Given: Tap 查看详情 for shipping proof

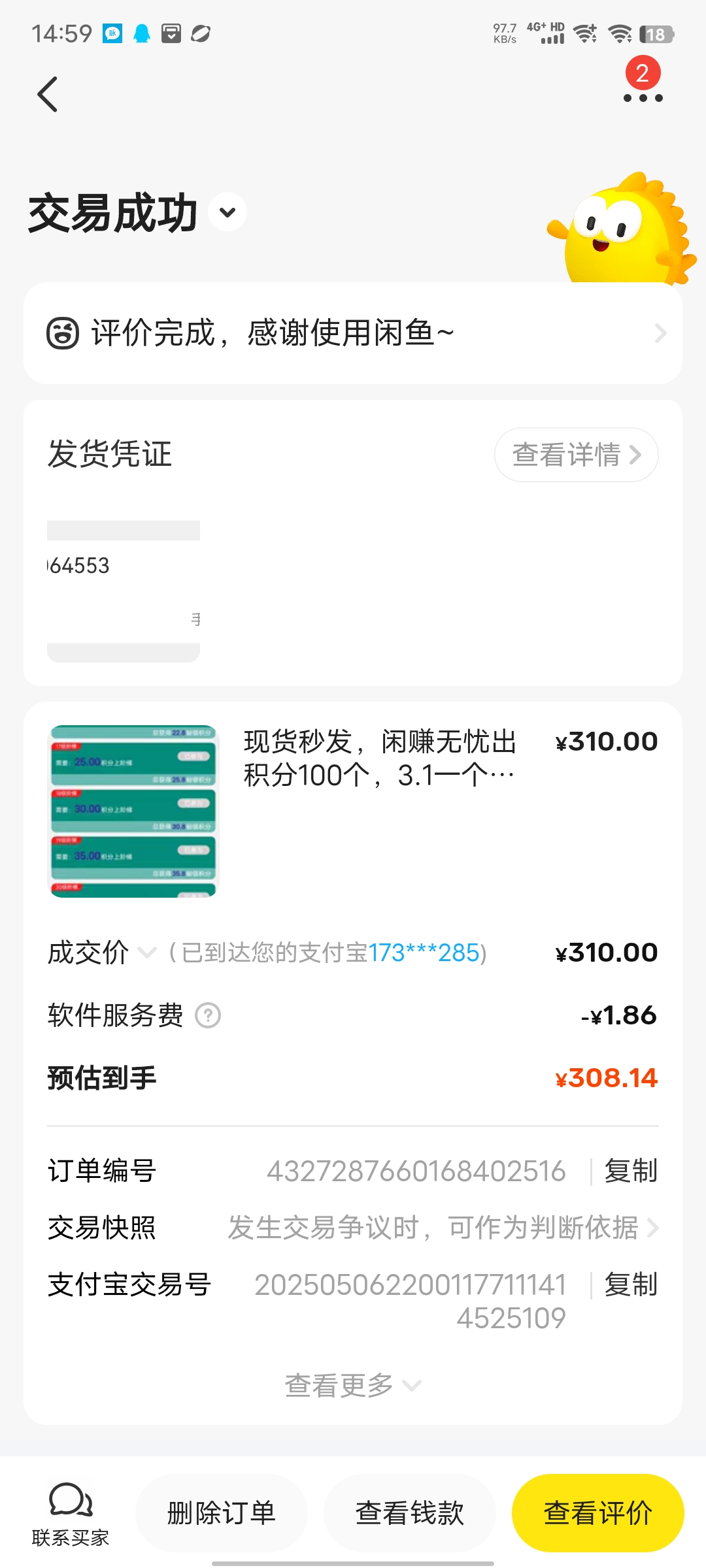Looking at the screenshot, I should (576, 455).
